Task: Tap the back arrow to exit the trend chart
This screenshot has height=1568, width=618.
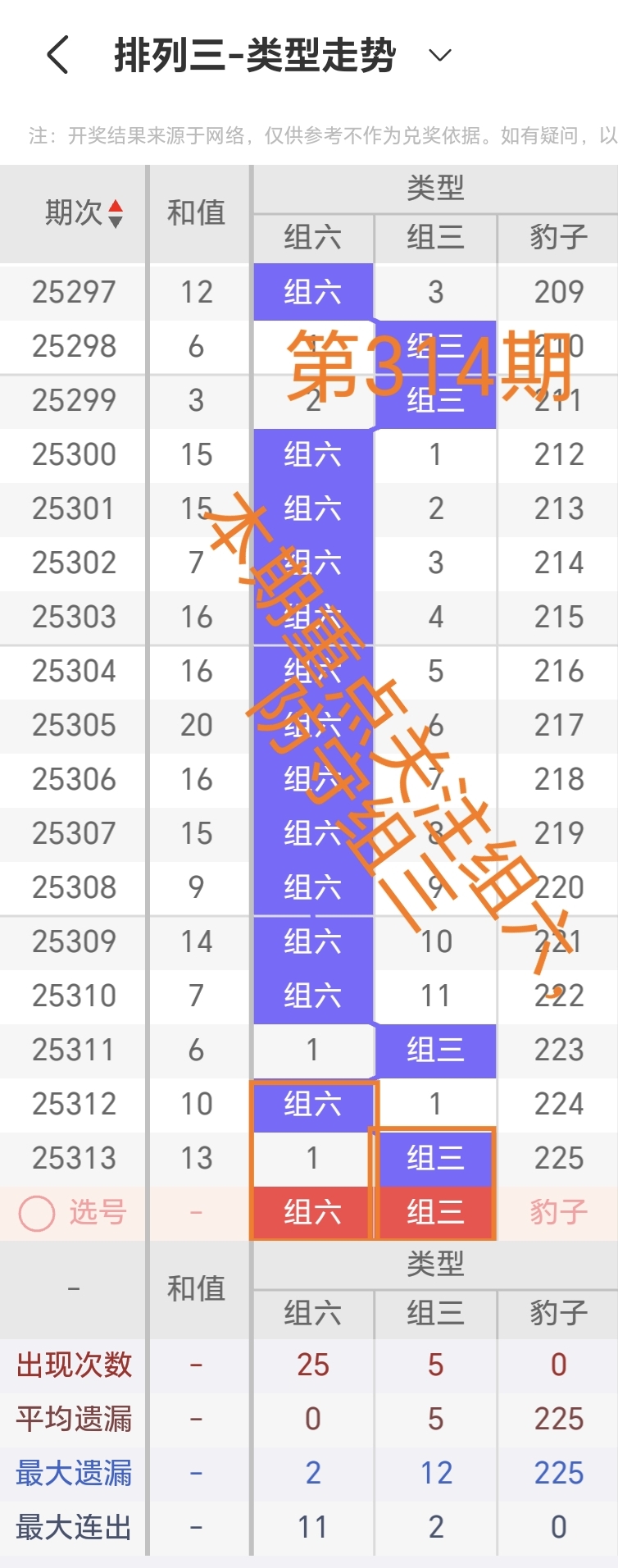Action: point(55,54)
